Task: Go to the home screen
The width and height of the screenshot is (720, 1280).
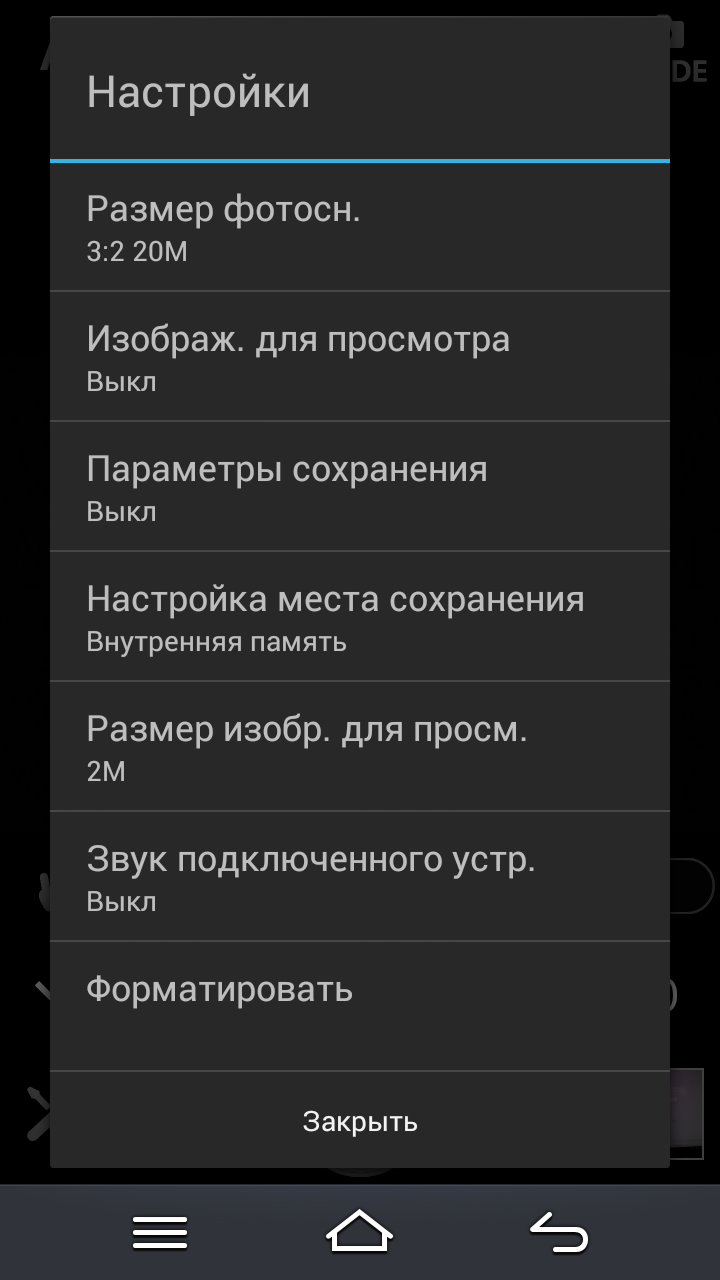Action: tap(360, 1232)
